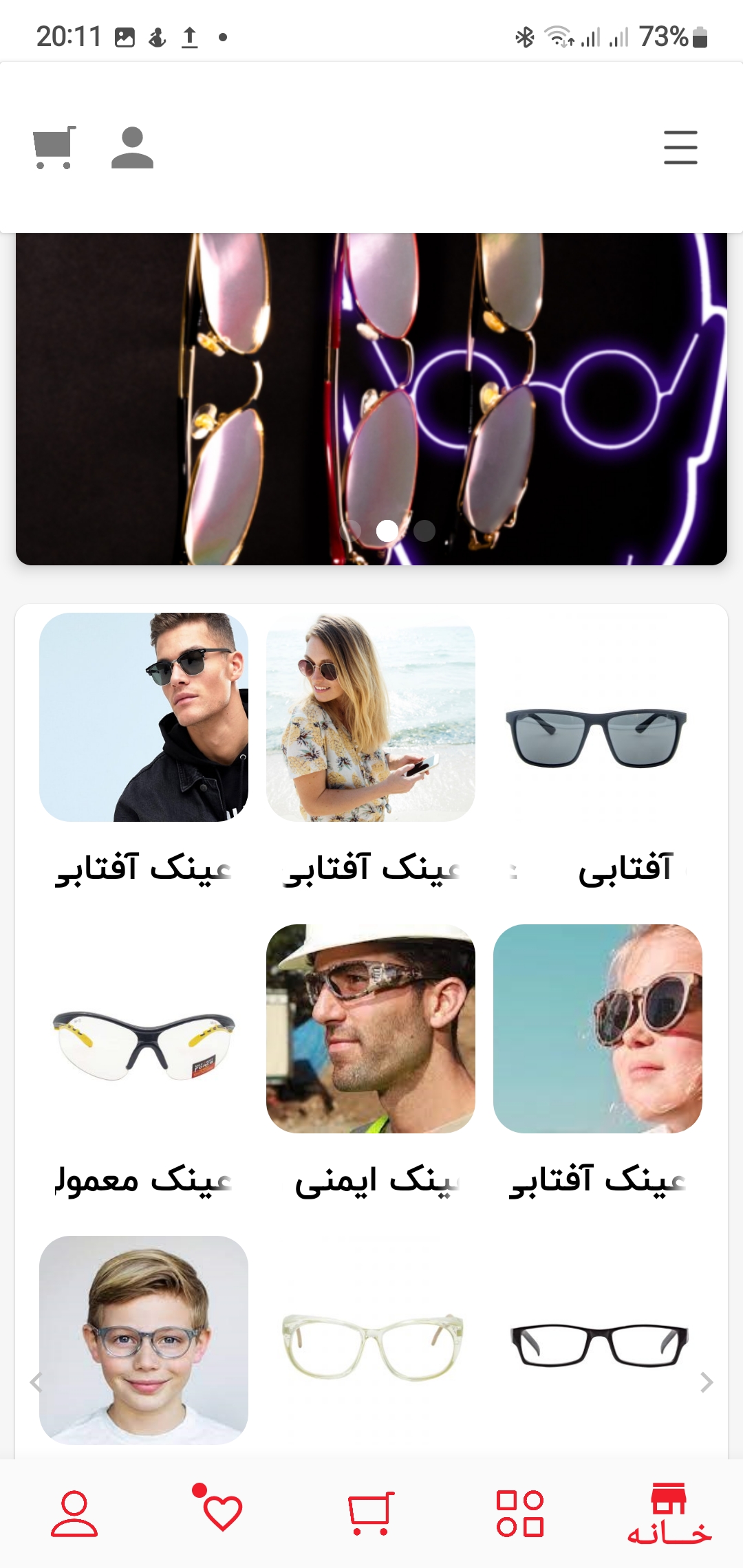
Task: Tap the right chevron of the category list
Action: pyautogui.click(x=707, y=1382)
